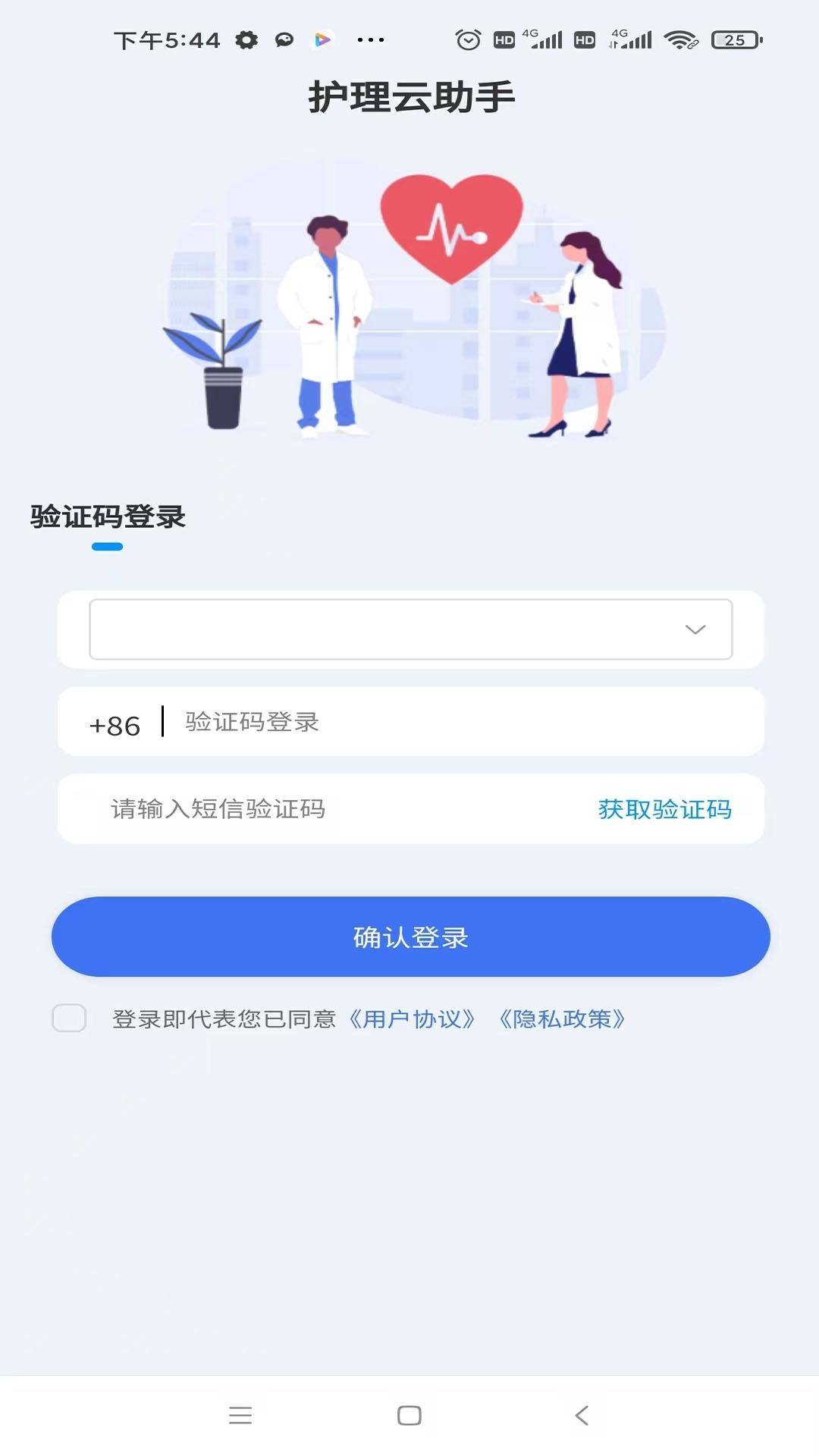Image resolution: width=819 pixels, height=1456 pixels.
Task: Tap the messaging icon in the status bar
Action: pyautogui.click(x=283, y=40)
